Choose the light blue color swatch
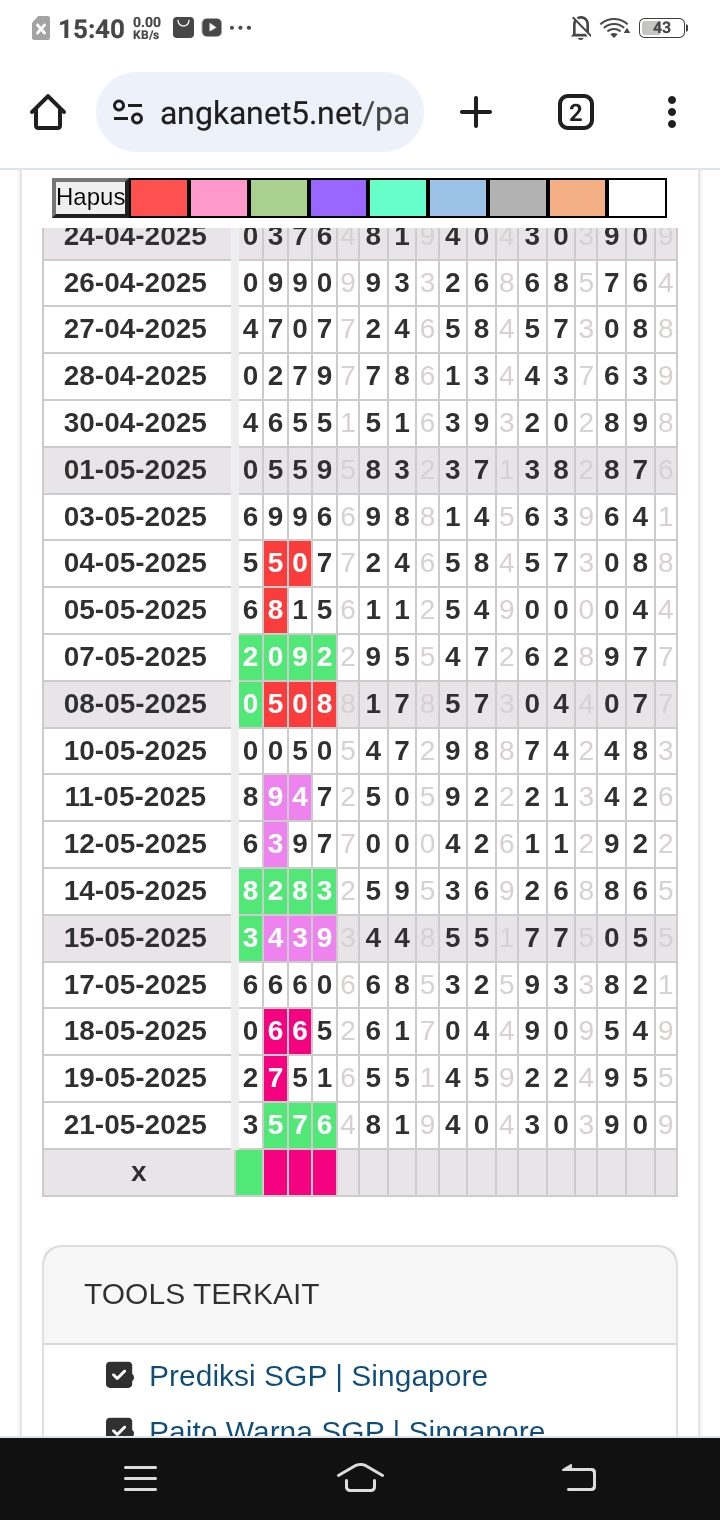This screenshot has width=720, height=1520. [x=458, y=197]
